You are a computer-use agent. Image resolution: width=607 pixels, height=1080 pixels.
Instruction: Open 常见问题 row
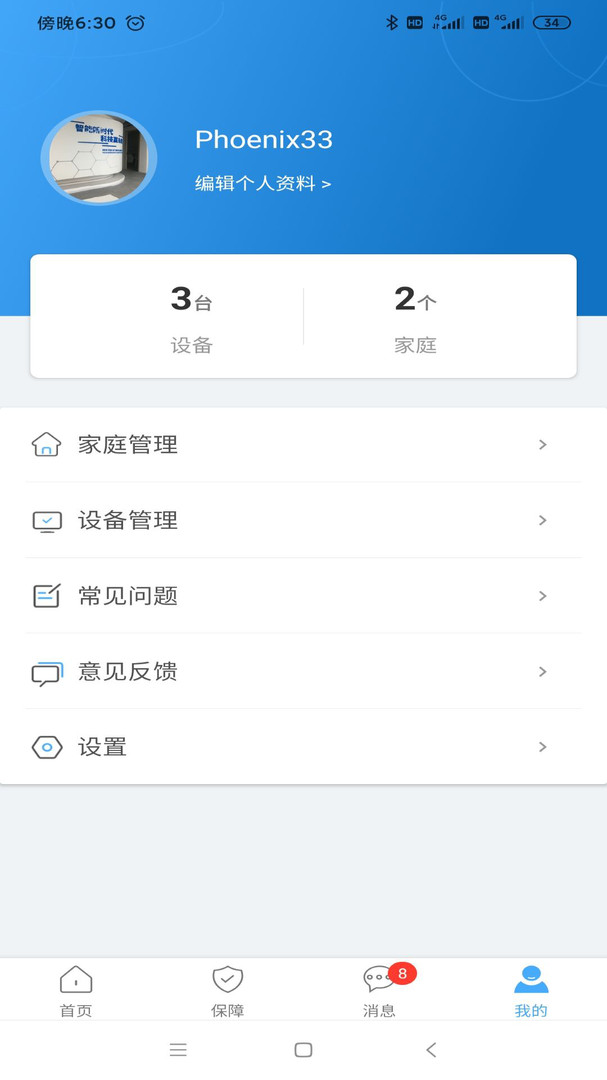(303, 596)
